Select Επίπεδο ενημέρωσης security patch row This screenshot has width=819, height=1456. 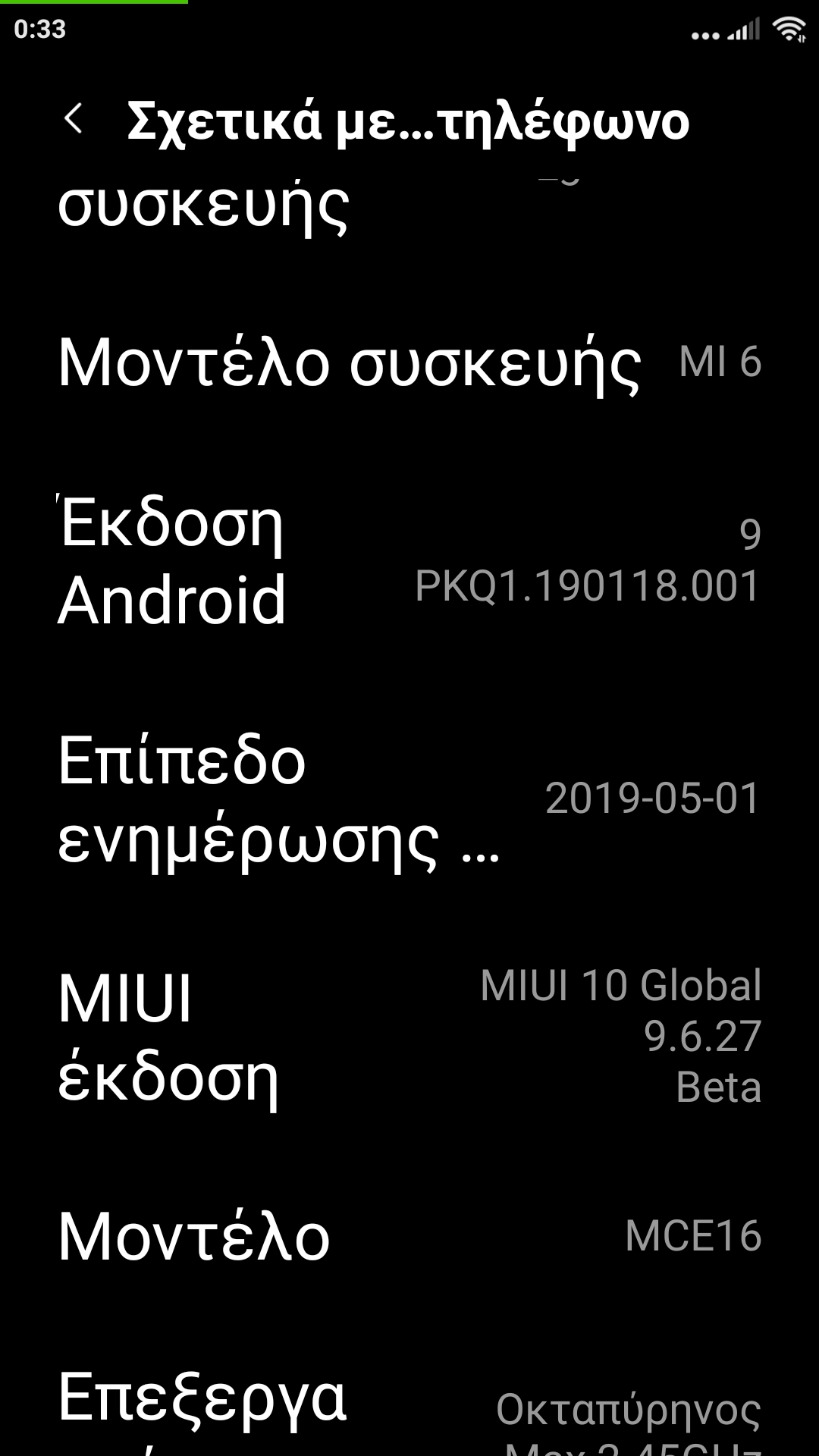click(409, 800)
